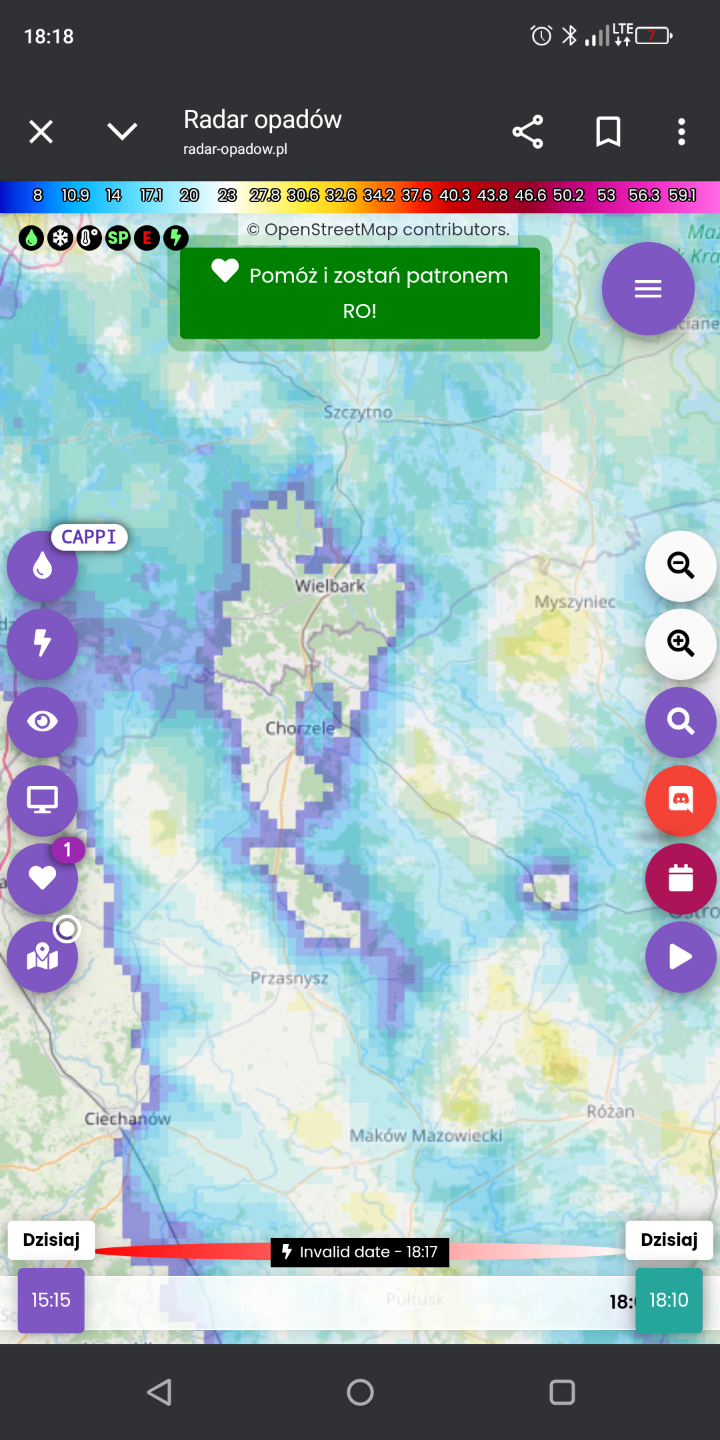Toggle the lightning layer button
Image resolution: width=720 pixels, height=1440 pixels.
click(42, 644)
